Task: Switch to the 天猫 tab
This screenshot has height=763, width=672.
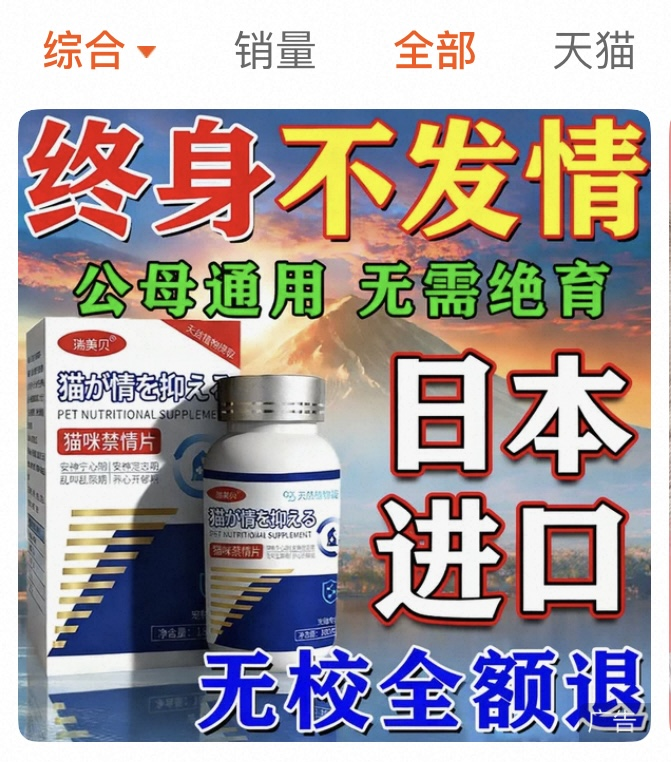Action: click(x=594, y=50)
